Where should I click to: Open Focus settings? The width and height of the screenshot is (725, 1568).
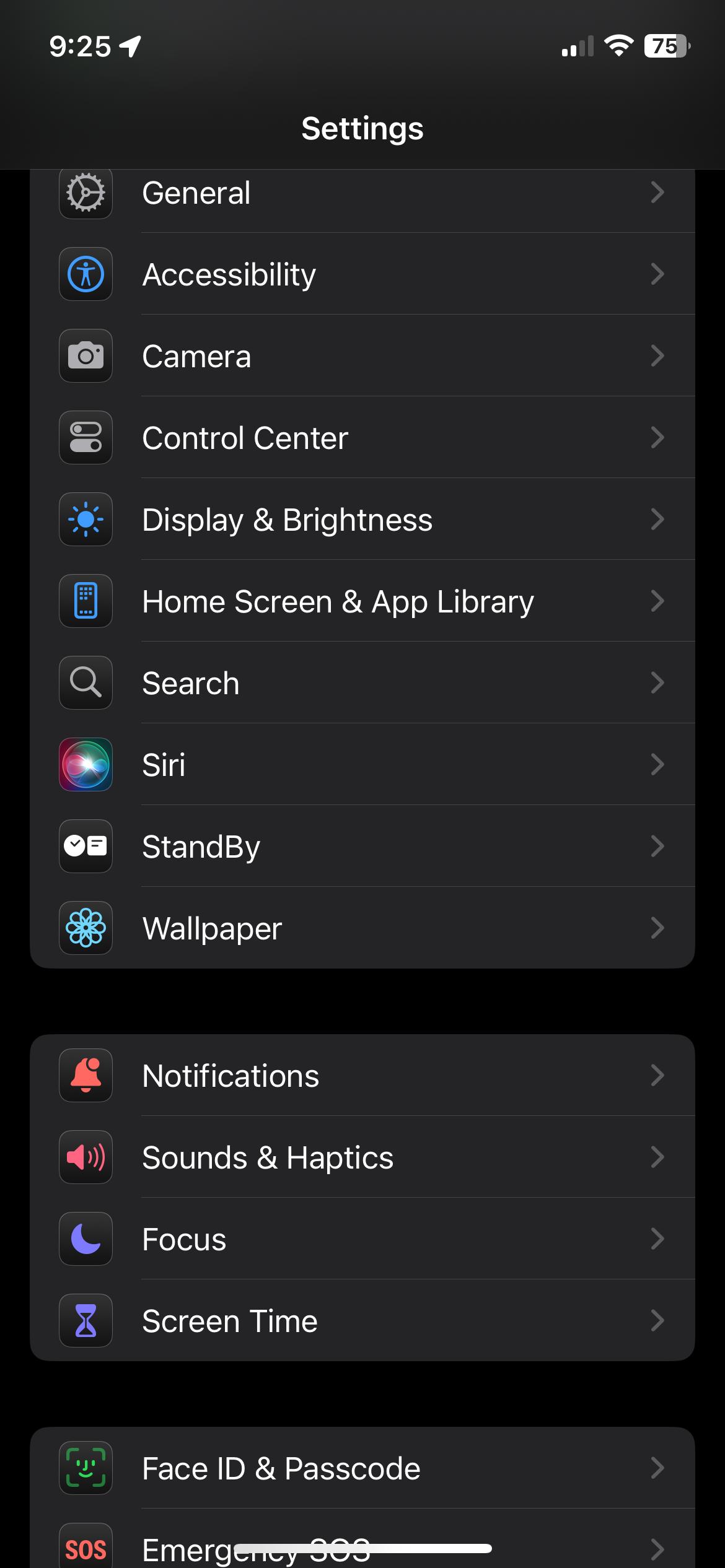pos(362,1239)
